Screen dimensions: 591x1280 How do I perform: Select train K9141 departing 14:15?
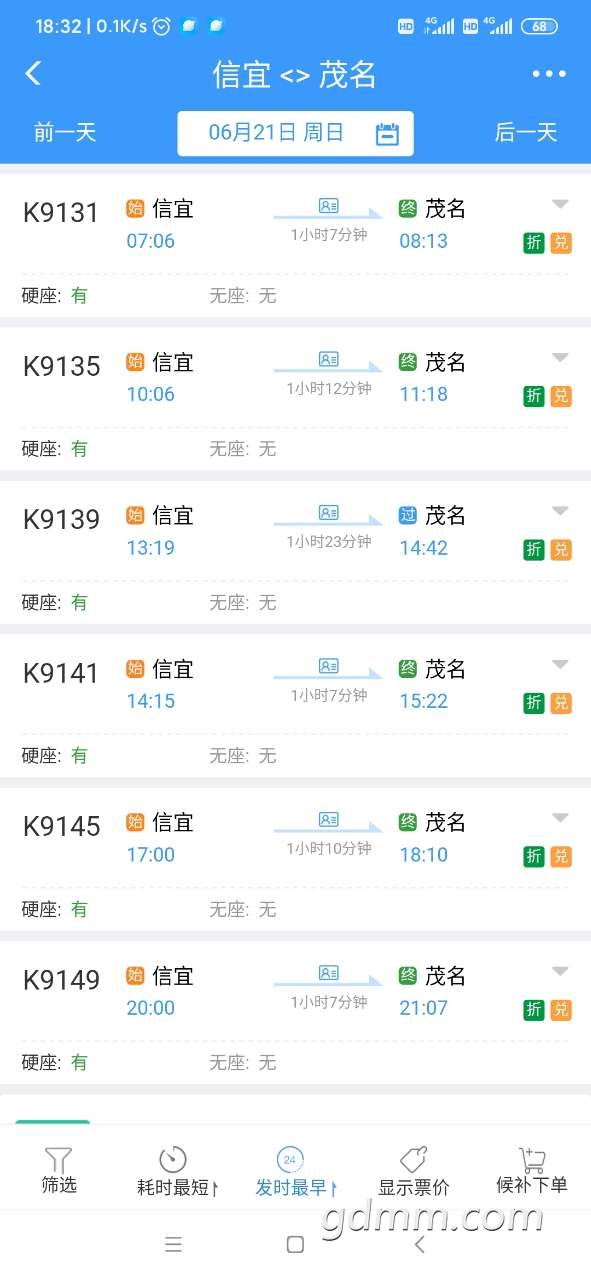pos(295,706)
